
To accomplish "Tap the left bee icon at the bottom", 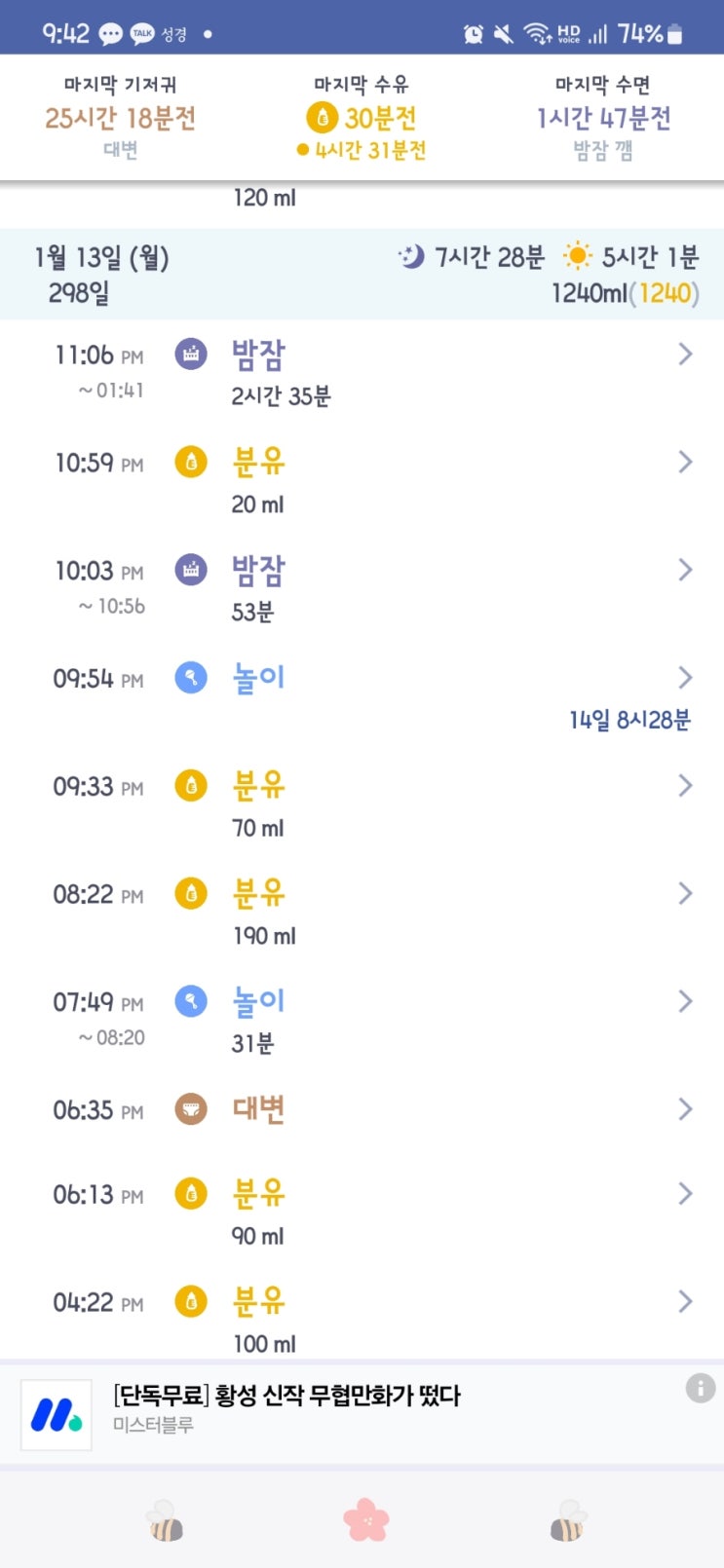I will click(x=165, y=1519).
